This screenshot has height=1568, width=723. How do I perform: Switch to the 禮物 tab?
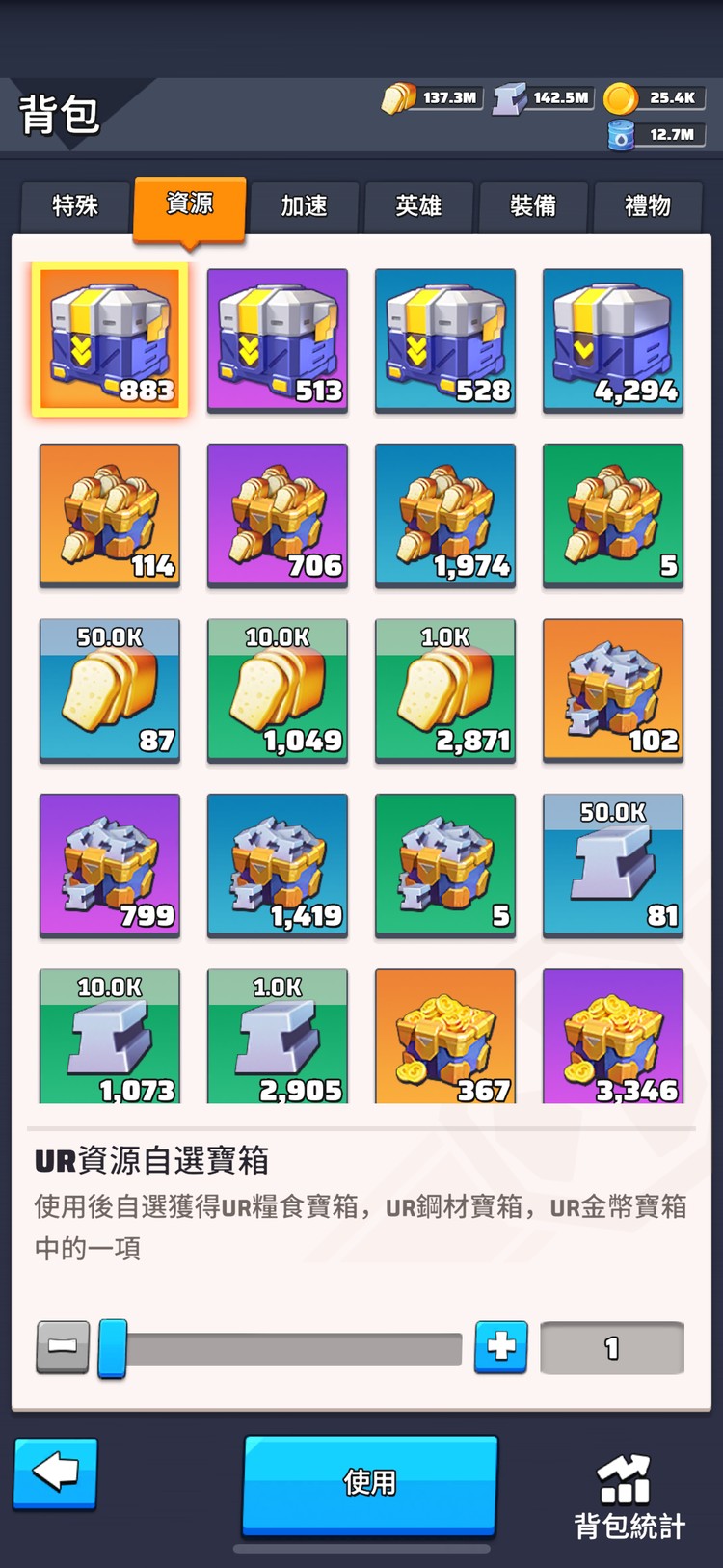click(x=648, y=205)
